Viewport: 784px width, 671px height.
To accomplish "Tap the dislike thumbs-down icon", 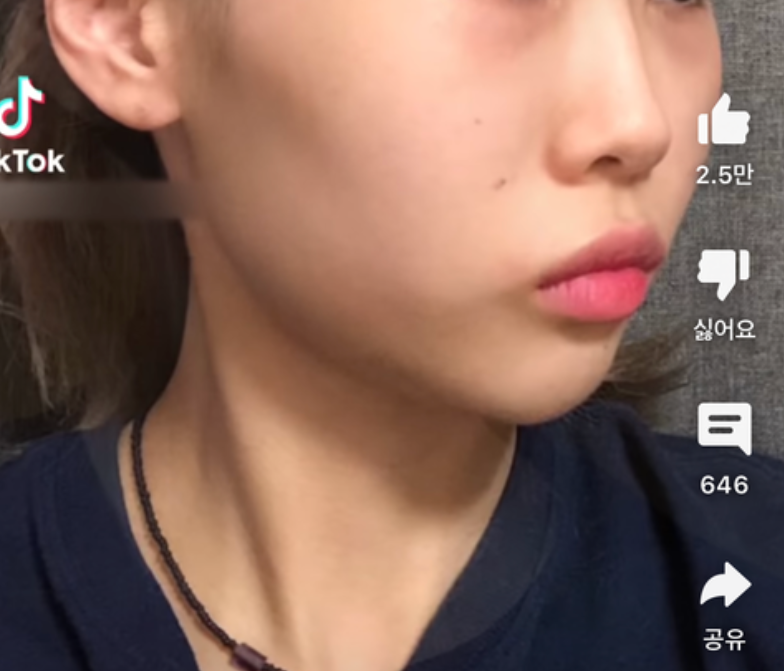I will pos(724,275).
